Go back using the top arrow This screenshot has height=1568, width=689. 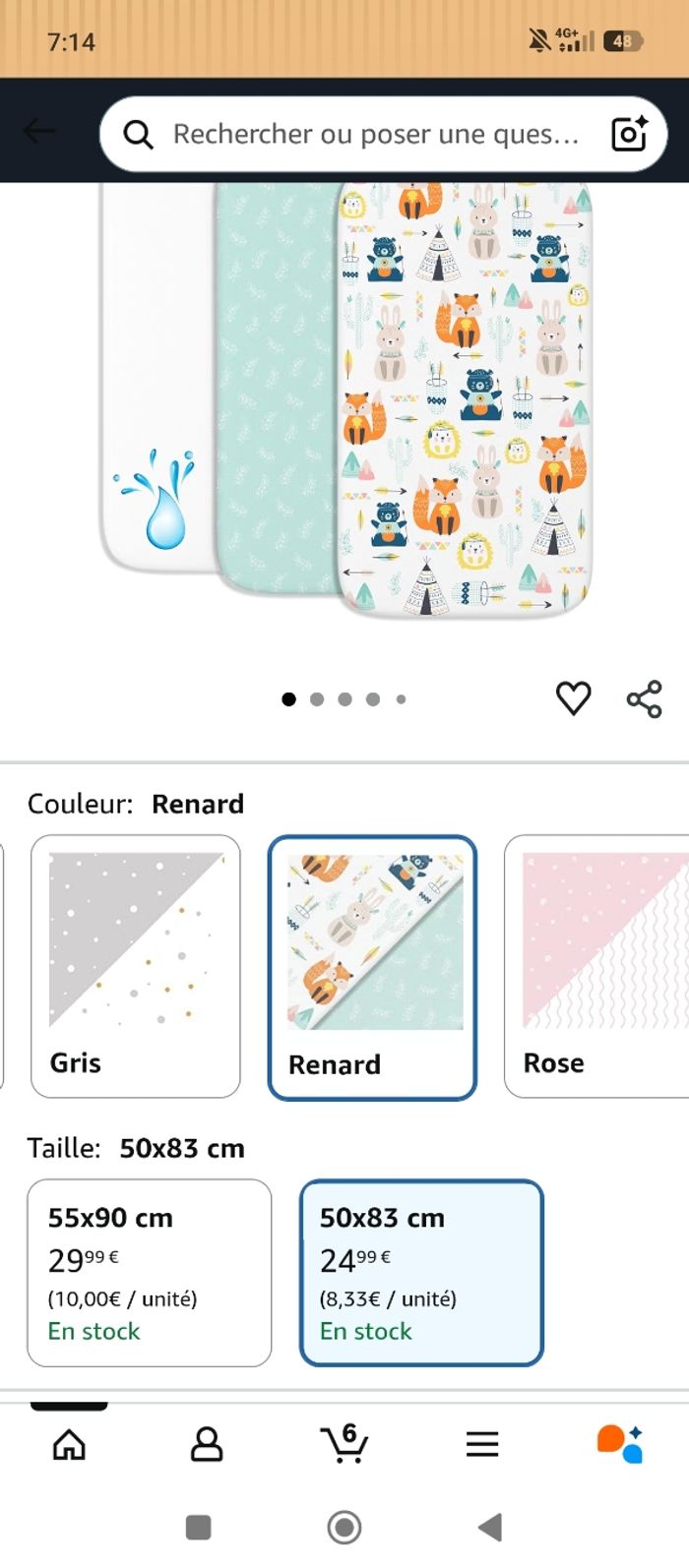(39, 131)
